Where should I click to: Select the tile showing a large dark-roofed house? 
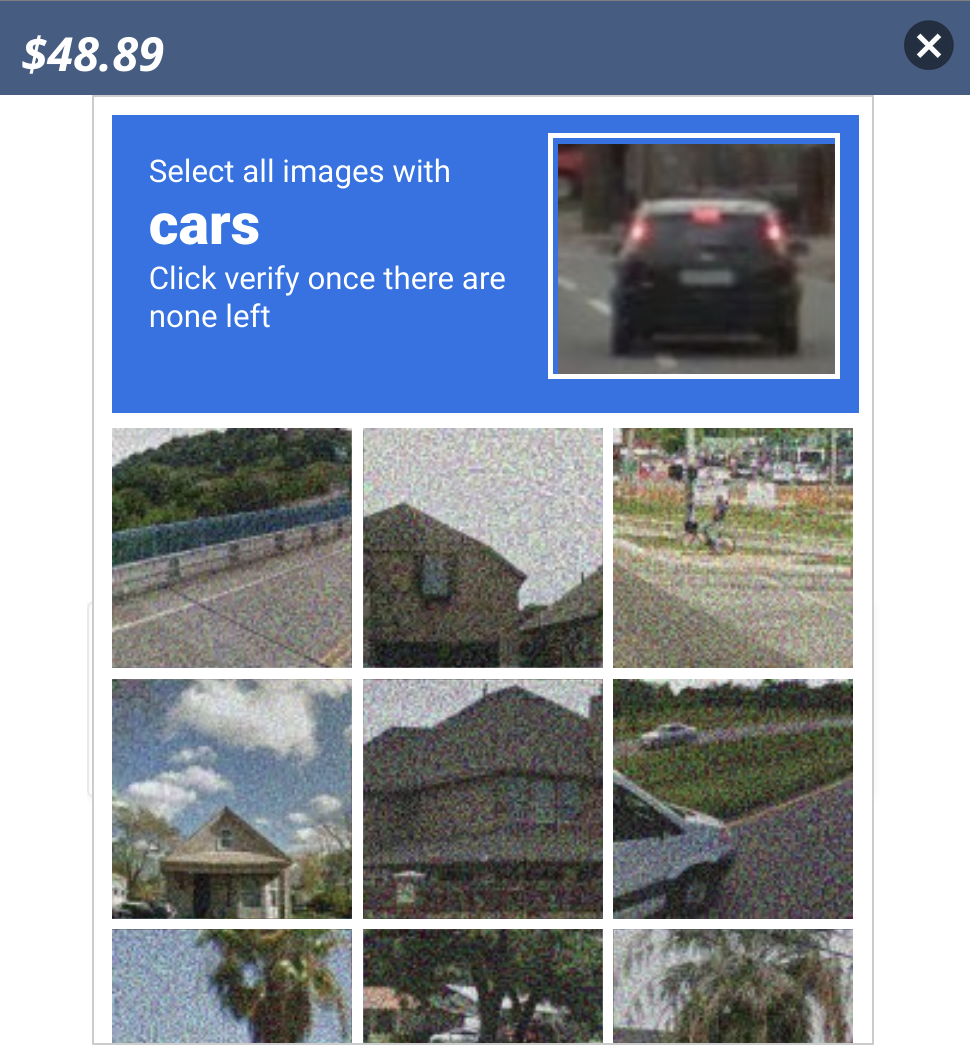[482, 798]
